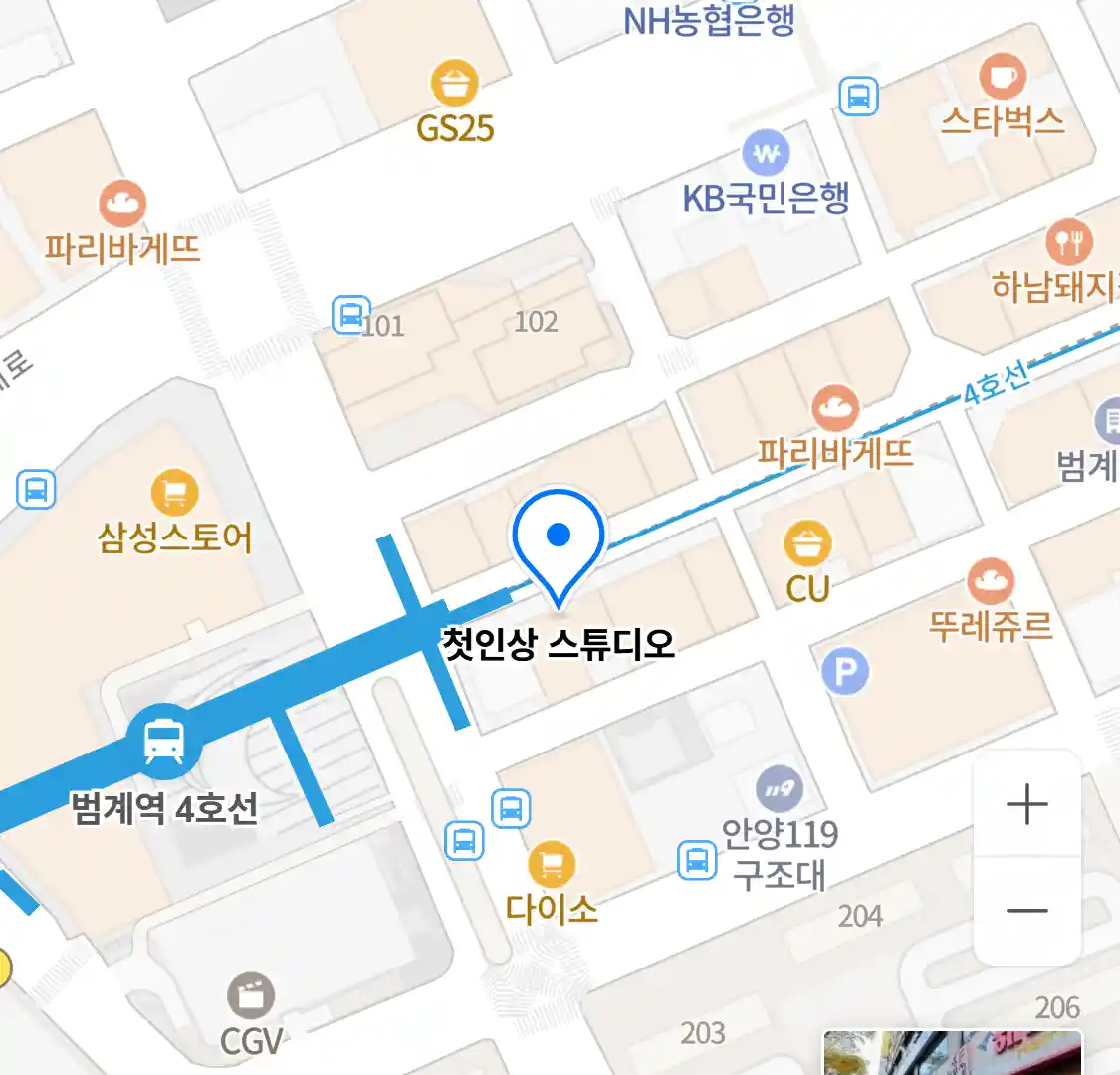Select the 삼성스토어 shop marker
1120x1075 pixels.
tap(174, 493)
